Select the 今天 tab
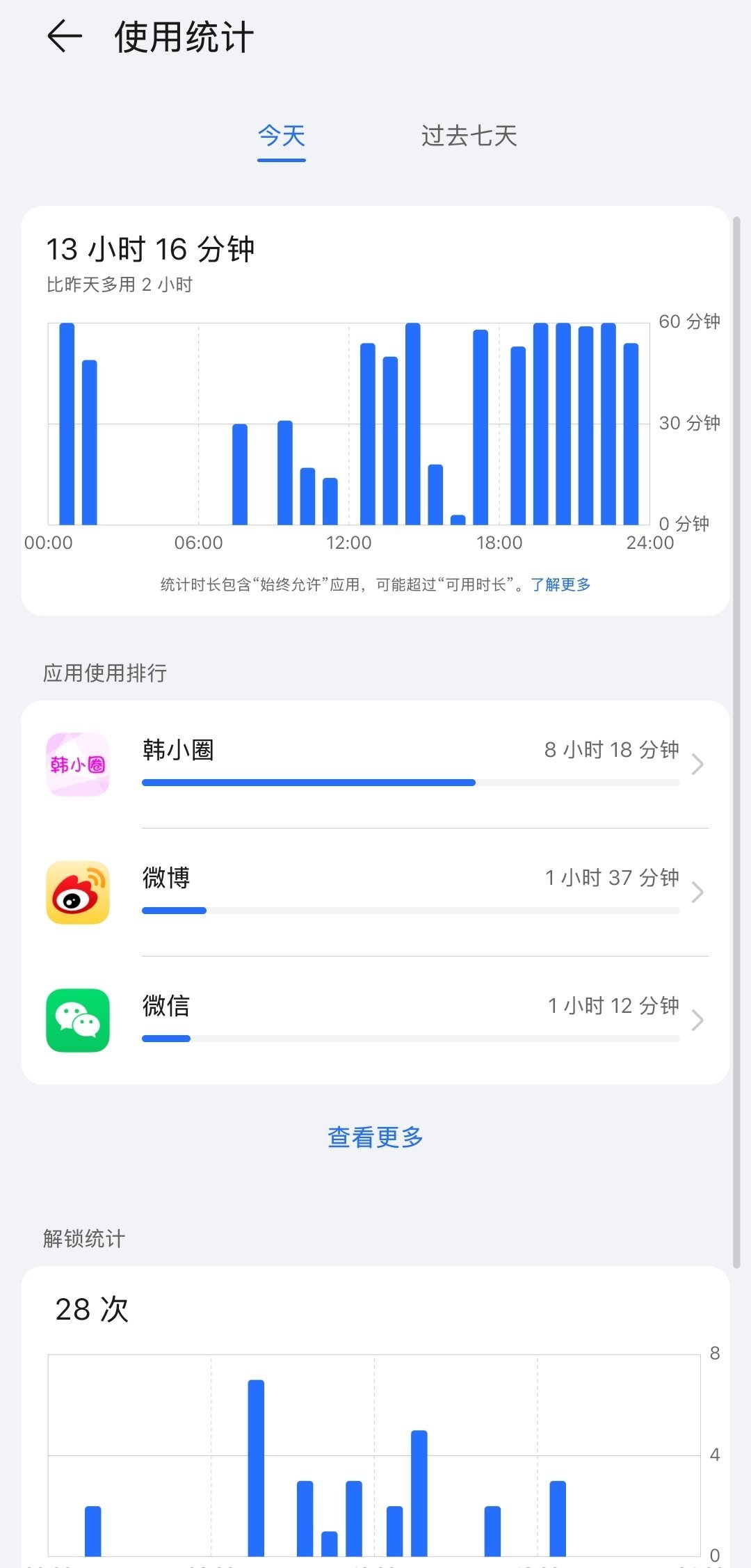 [x=281, y=137]
